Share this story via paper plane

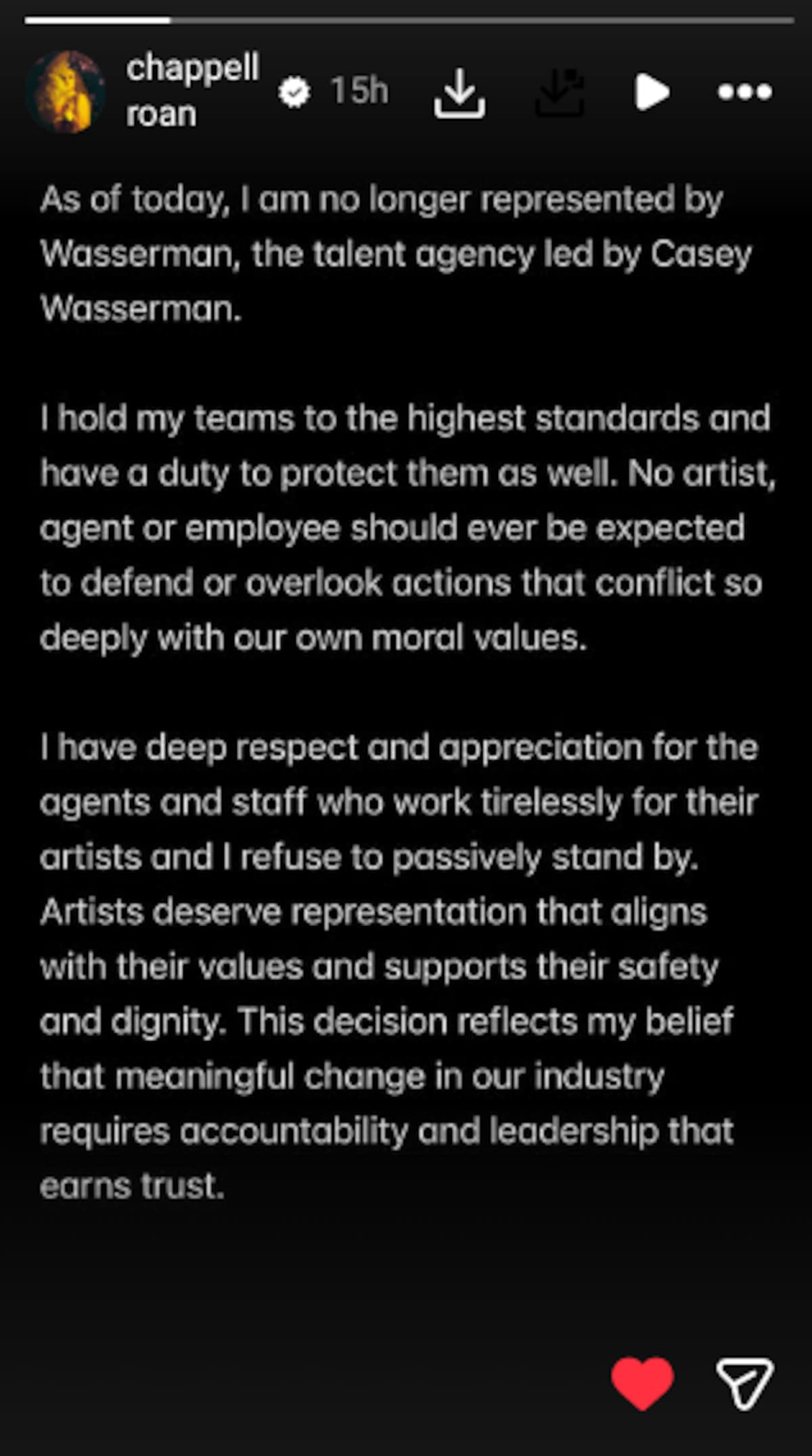tap(744, 1383)
